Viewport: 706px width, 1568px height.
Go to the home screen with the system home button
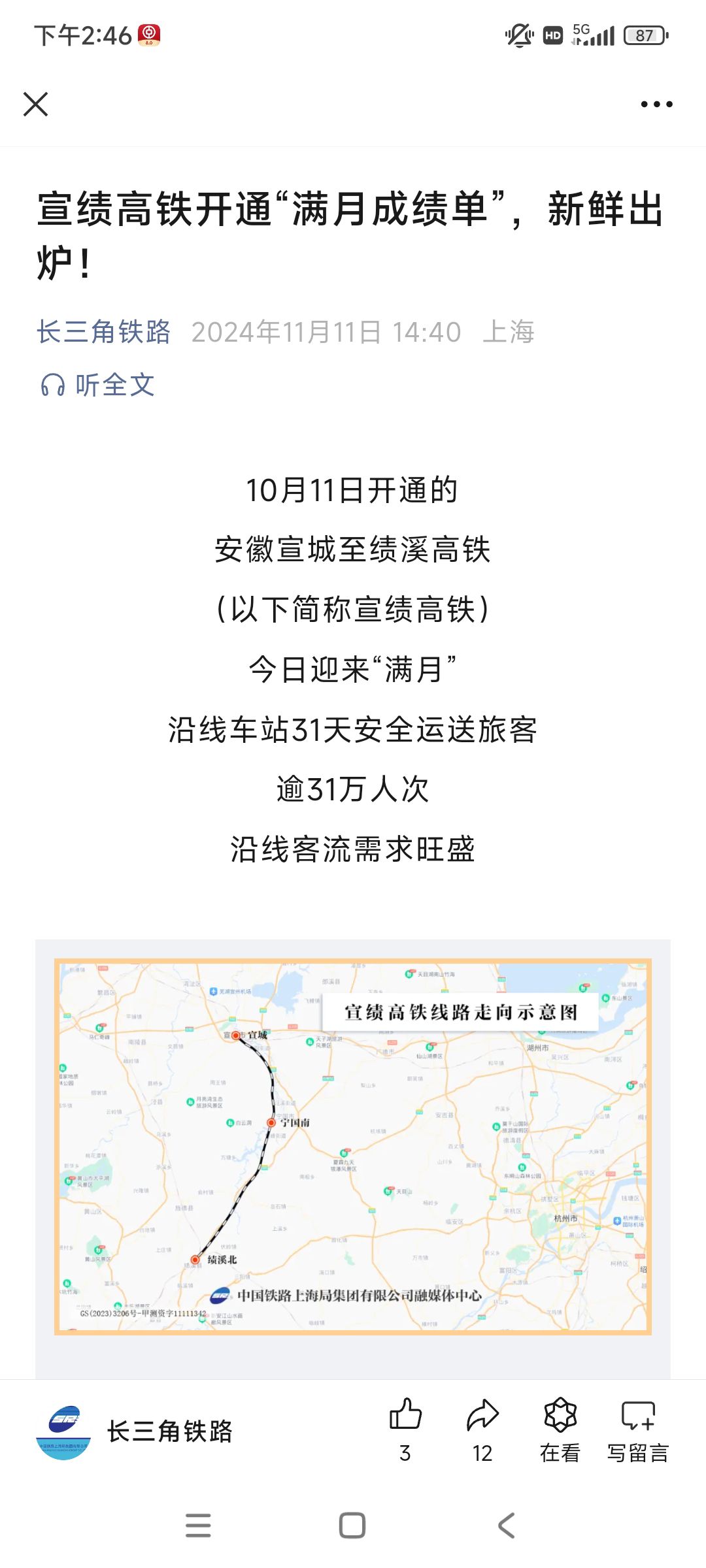pos(352,1526)
